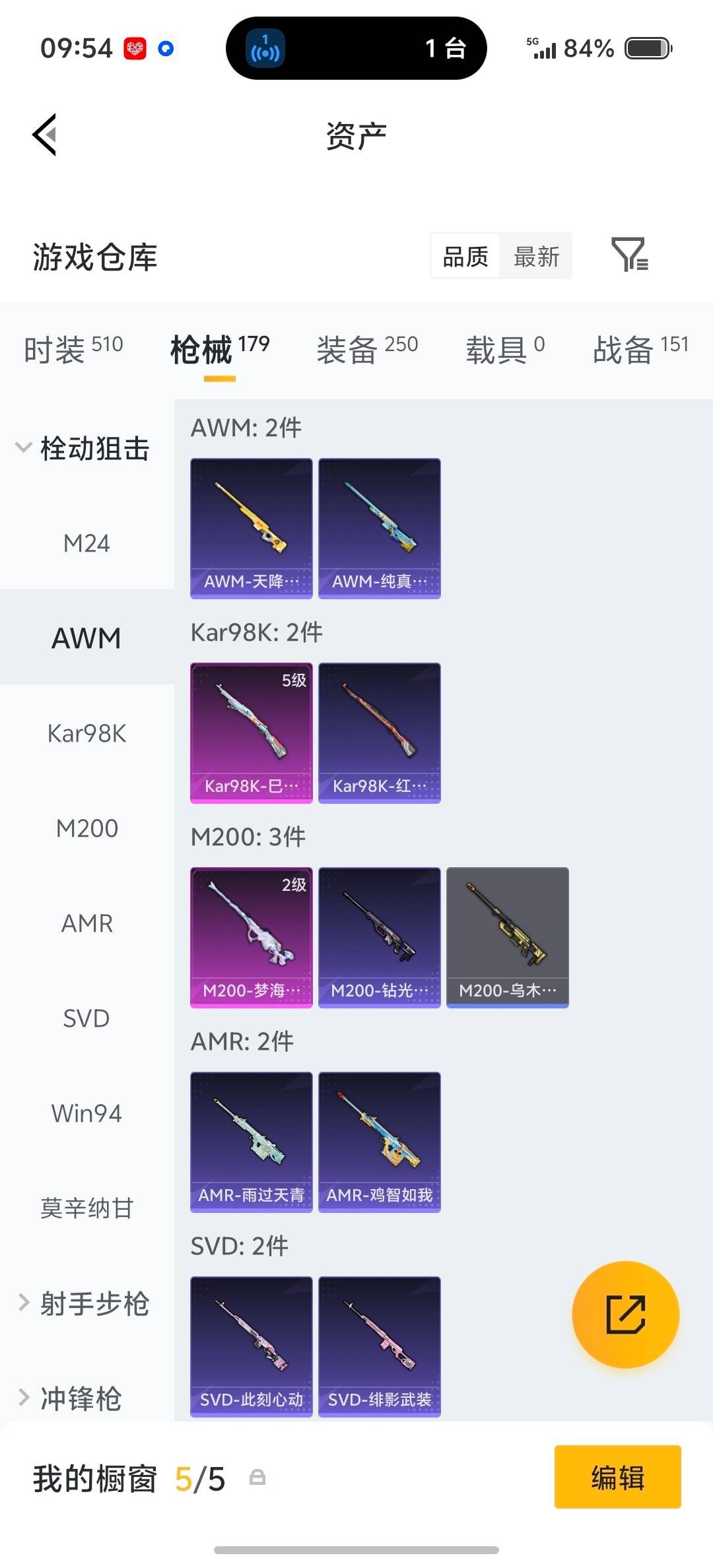The height and width of the screenshot is (1568, 713).
Task: Switch sorting to 品质
Action: 465,256
